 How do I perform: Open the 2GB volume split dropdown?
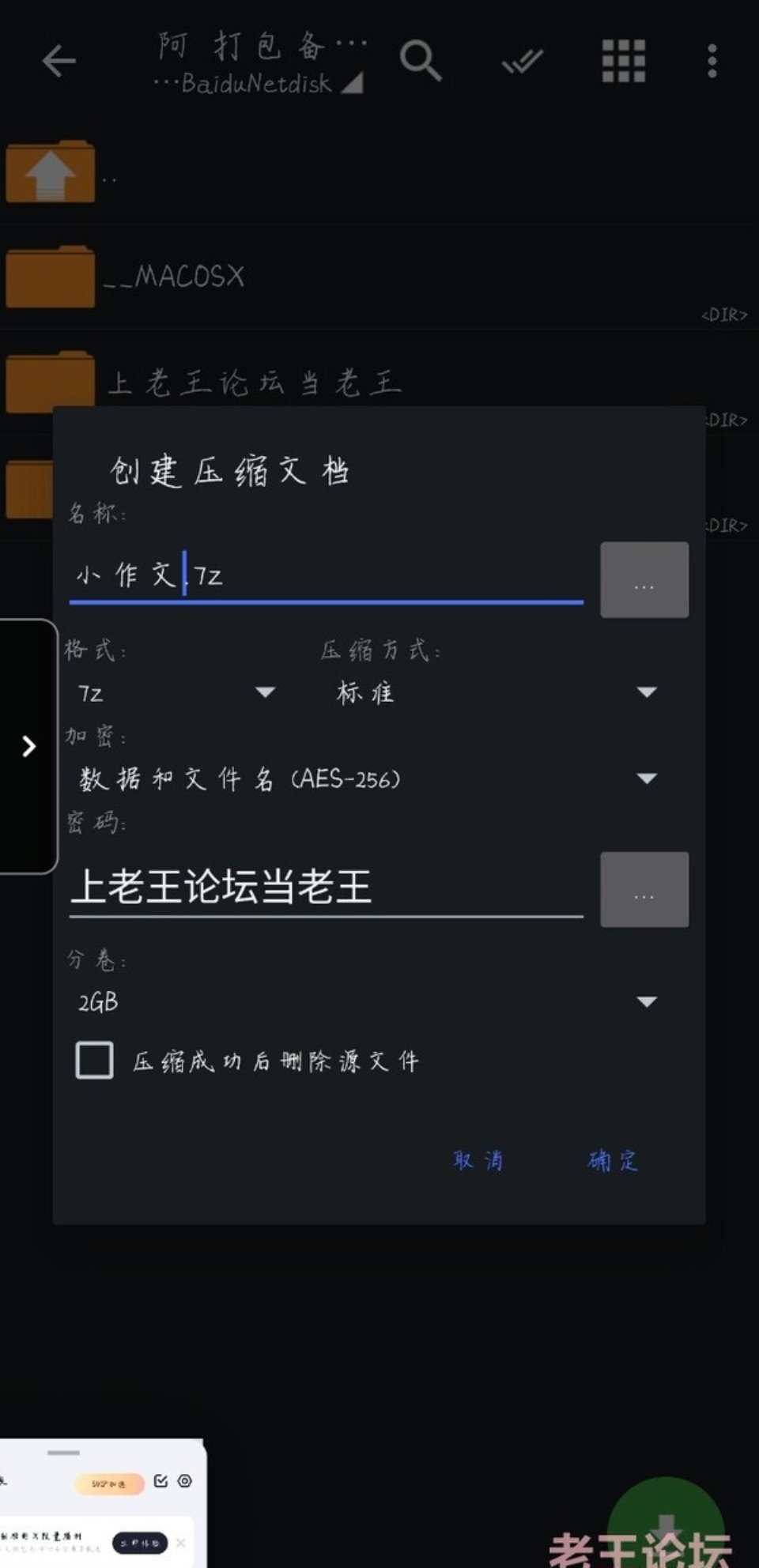(x=367, y=1002)
